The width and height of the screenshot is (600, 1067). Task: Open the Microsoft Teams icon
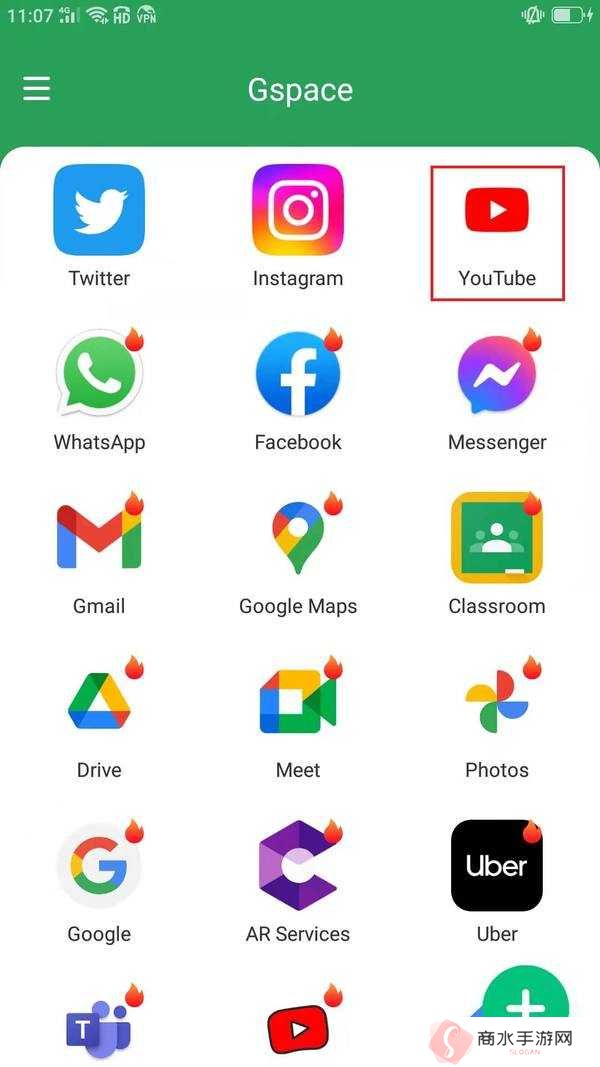click(99, 1027)
